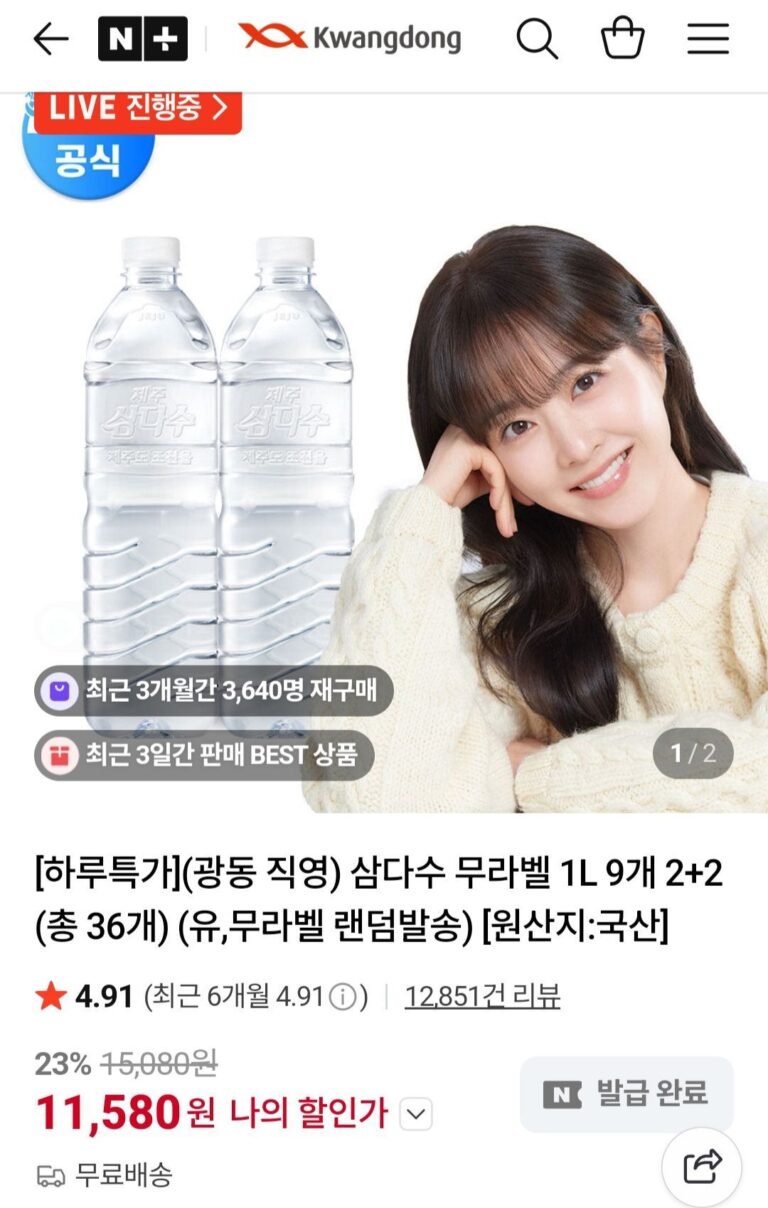This screenshot has width=768, height=1208.
Task: Open the N+ membership badge
Action: click(x=142, y=40)
